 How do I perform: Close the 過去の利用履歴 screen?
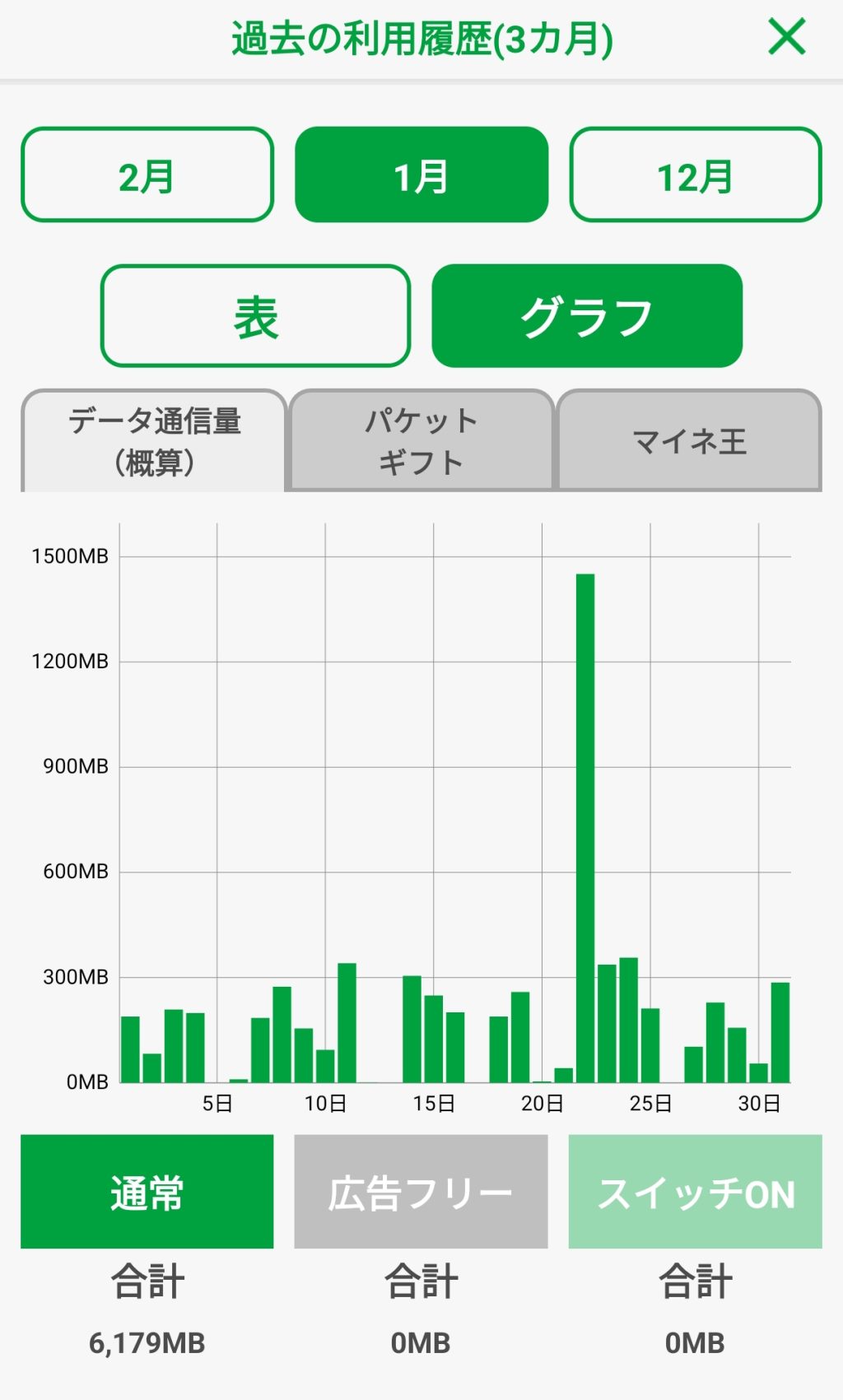(786, 38)
